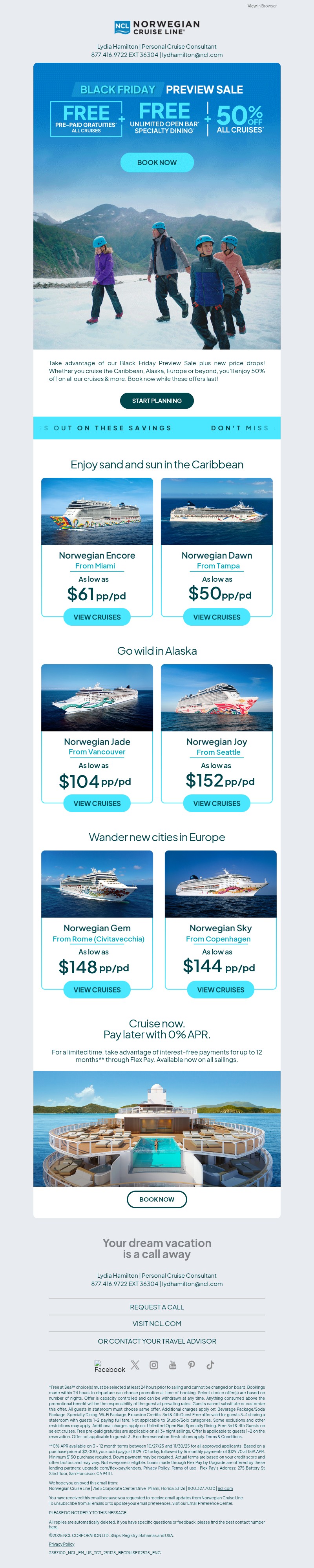Open the Instagram icon
The width and height of the screenshot is (314, 1568).
[x=154, y=1365]
